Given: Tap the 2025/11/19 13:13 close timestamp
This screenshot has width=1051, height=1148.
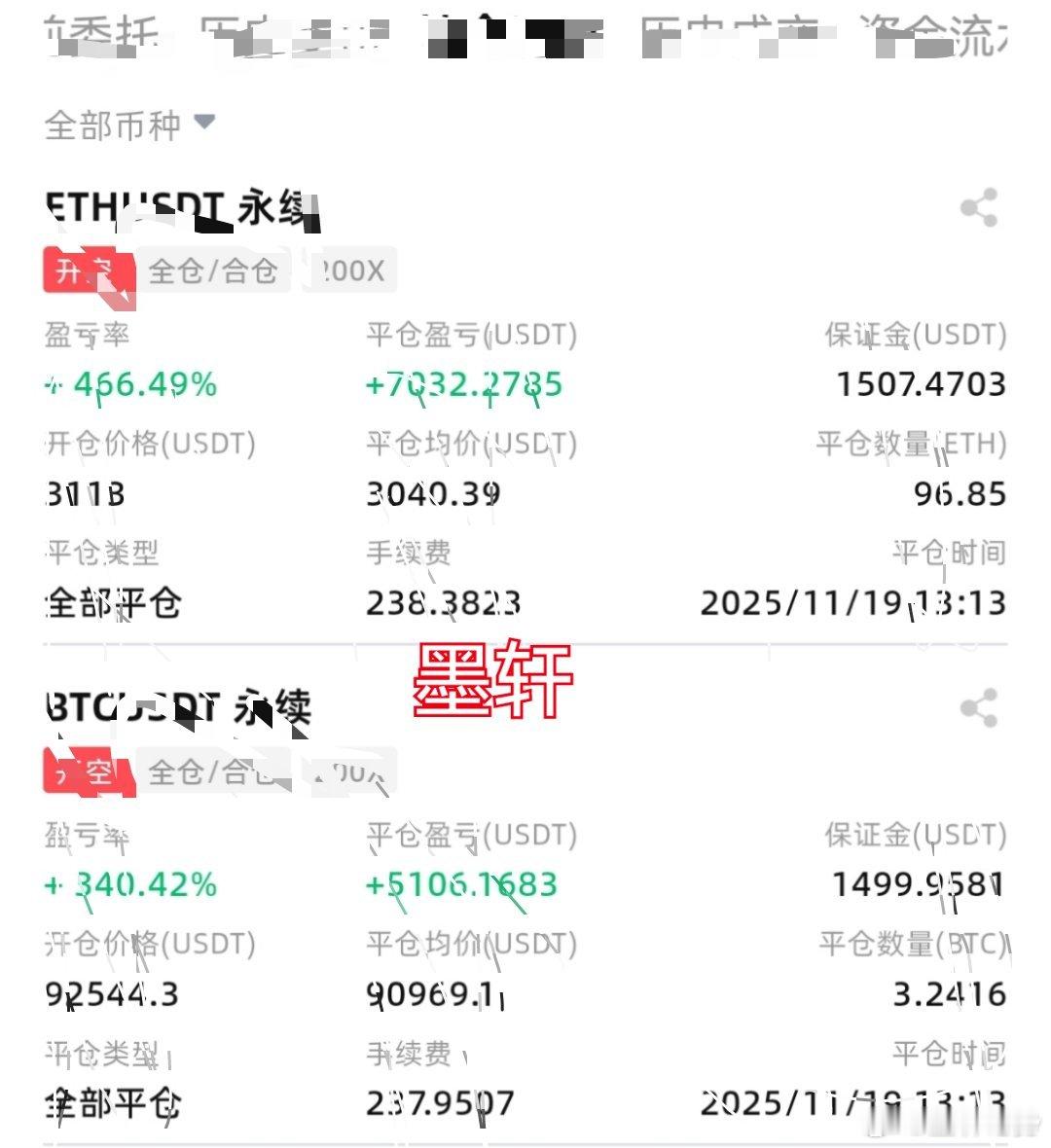Looking at the screenshot, I should point(854,603).
